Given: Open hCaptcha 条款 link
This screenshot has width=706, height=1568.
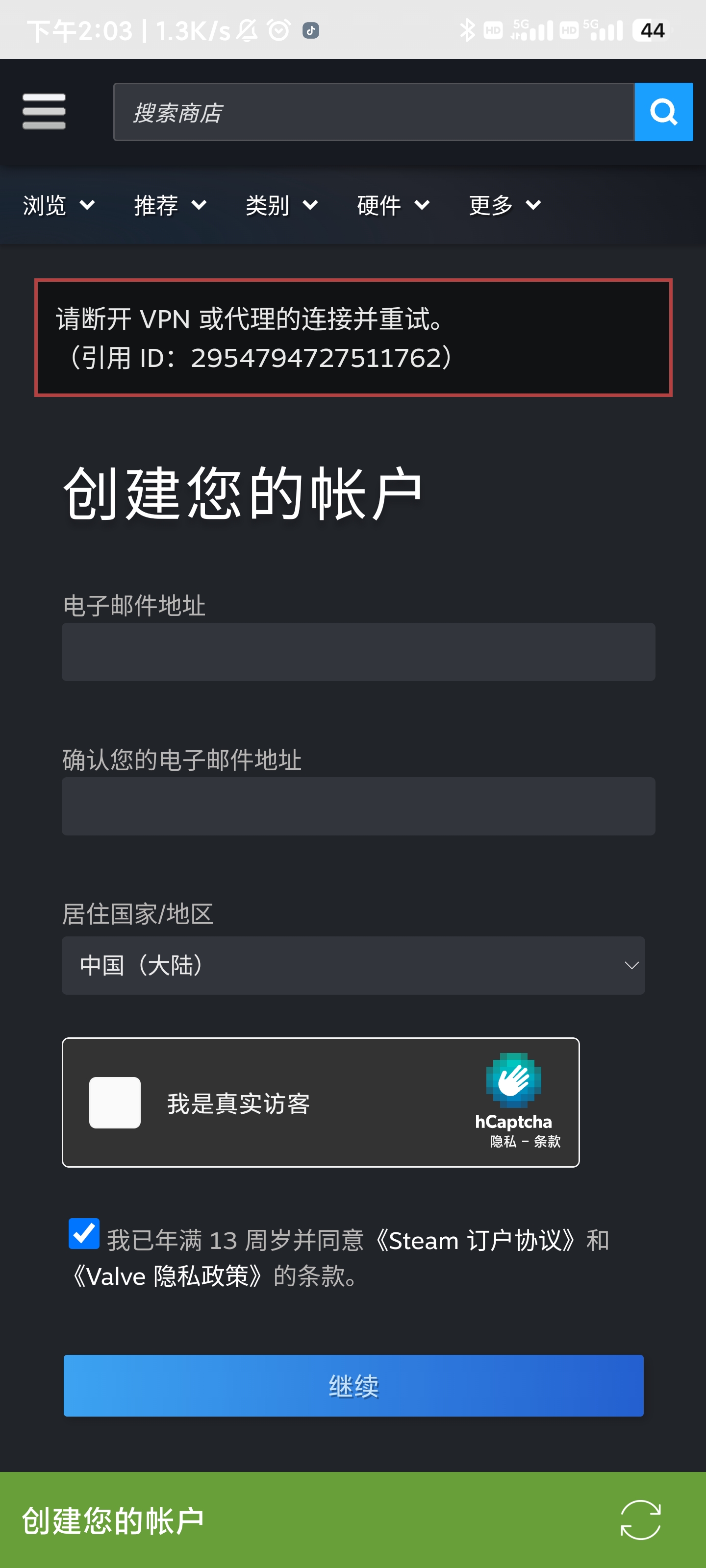Looking at the screenshot, I should coord(547,1141).
